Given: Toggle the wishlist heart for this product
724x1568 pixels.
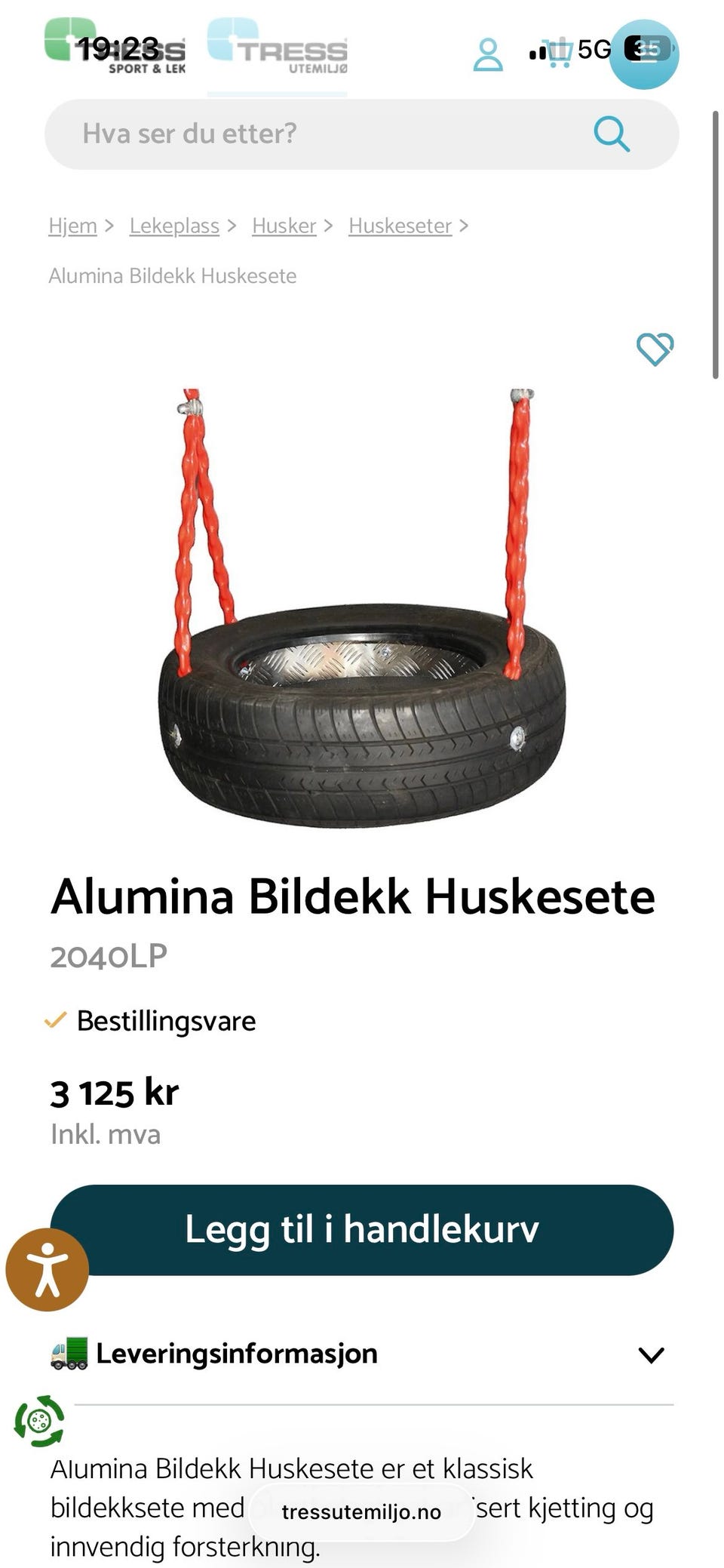Looking at the screenshot, I should coord(655,349).
